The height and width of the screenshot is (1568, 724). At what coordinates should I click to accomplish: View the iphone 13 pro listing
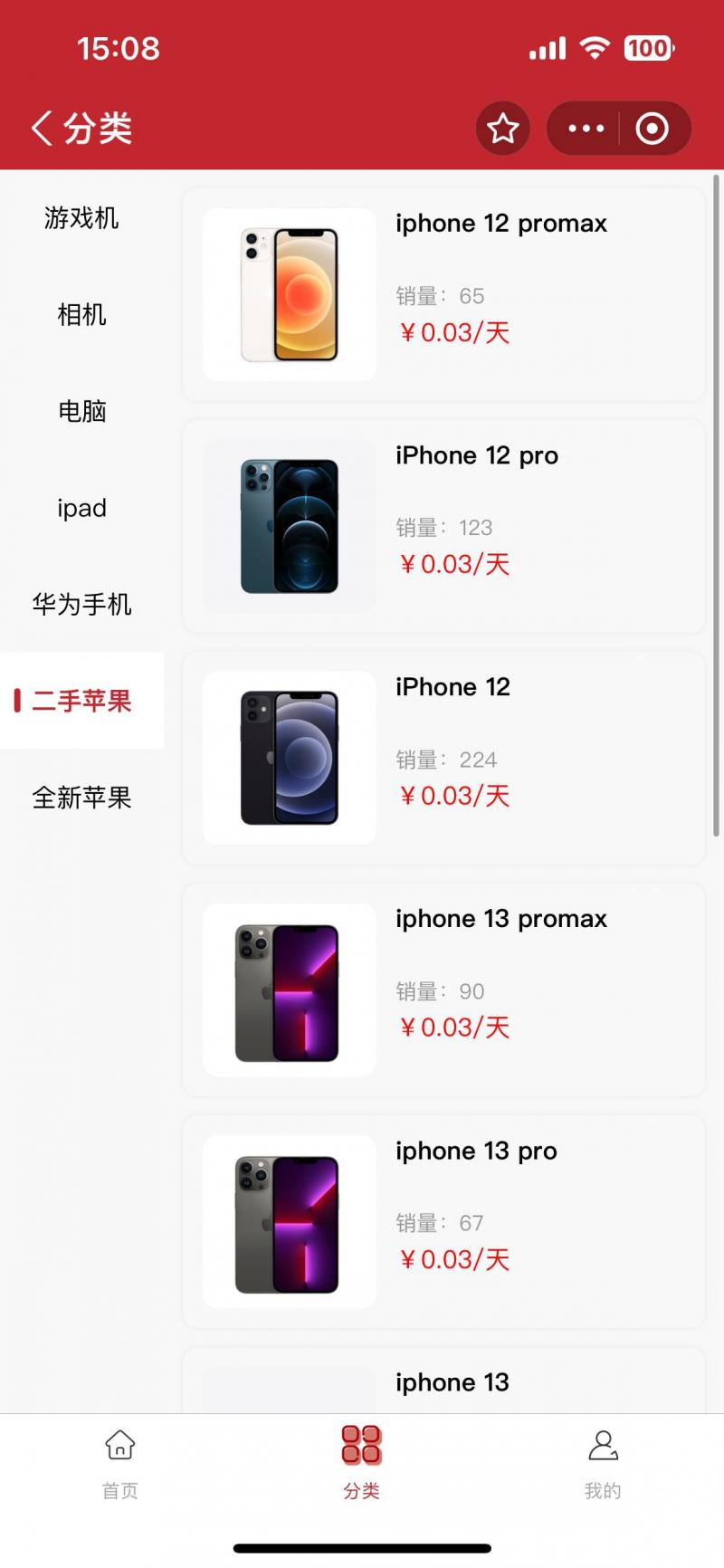coord(443,1221)
